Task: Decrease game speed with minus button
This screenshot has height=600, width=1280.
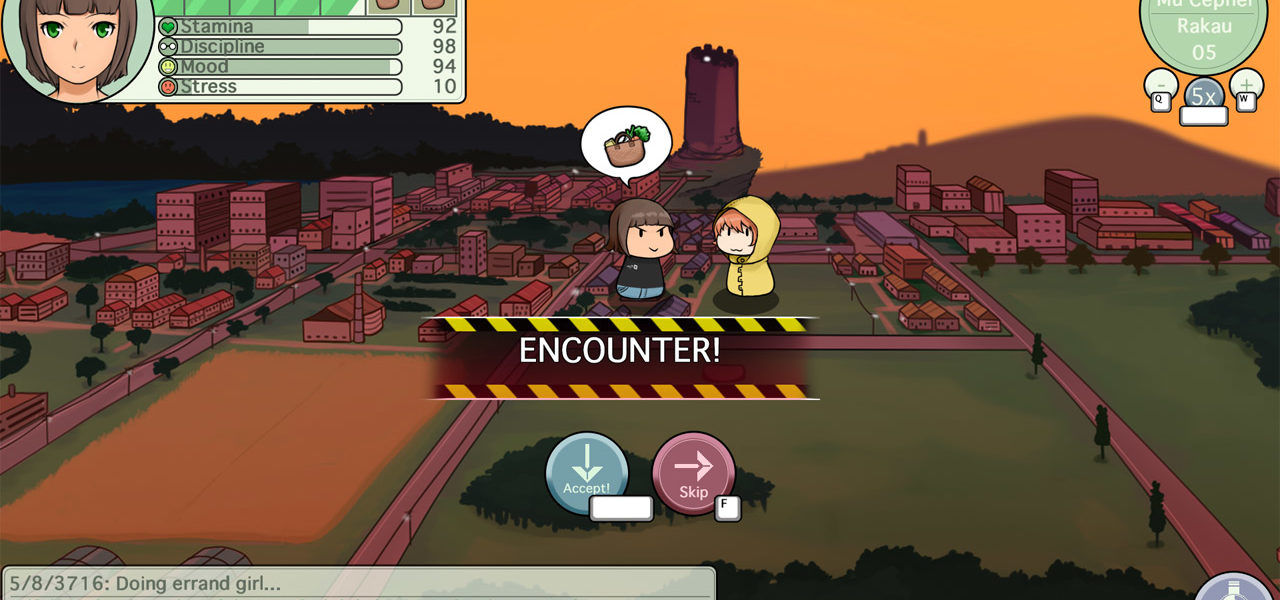Action: [x=1160, y=83]
